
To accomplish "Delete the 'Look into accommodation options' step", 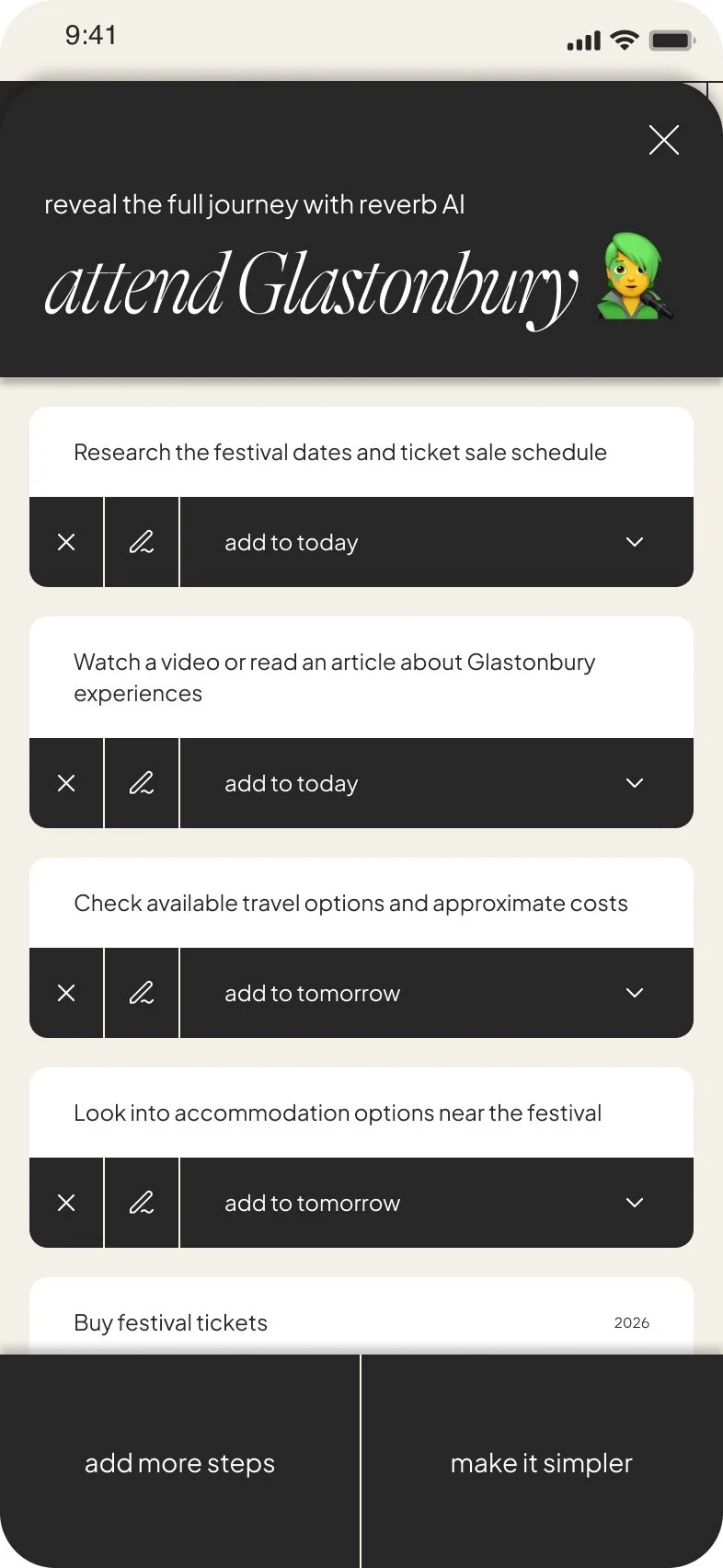I will coord(66,1203).
